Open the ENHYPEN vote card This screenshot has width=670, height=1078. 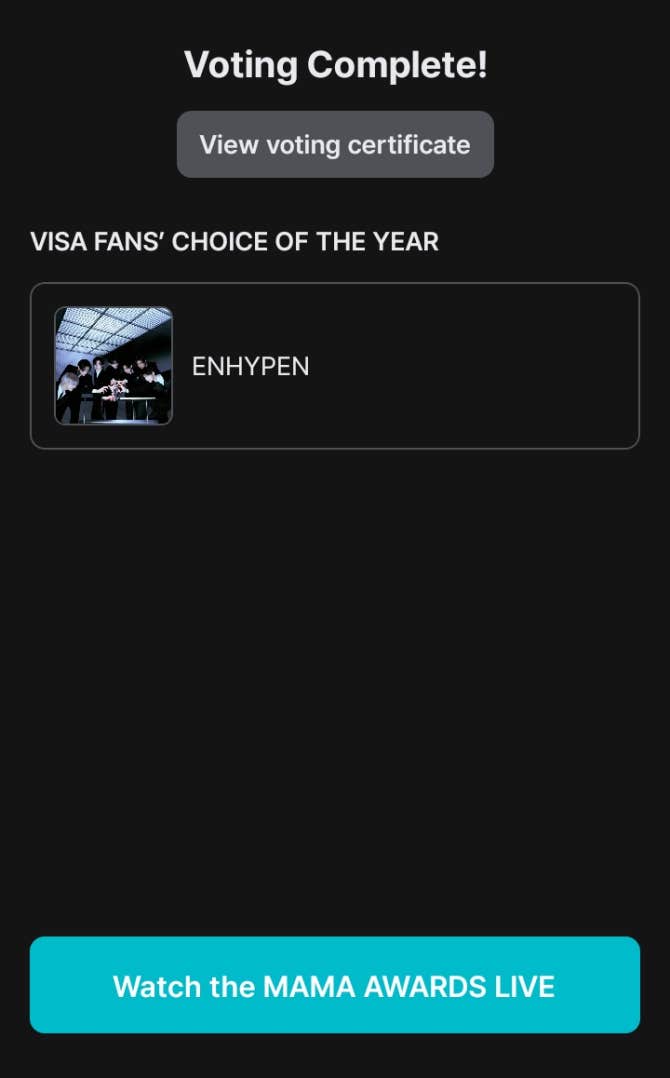point(335,366)
